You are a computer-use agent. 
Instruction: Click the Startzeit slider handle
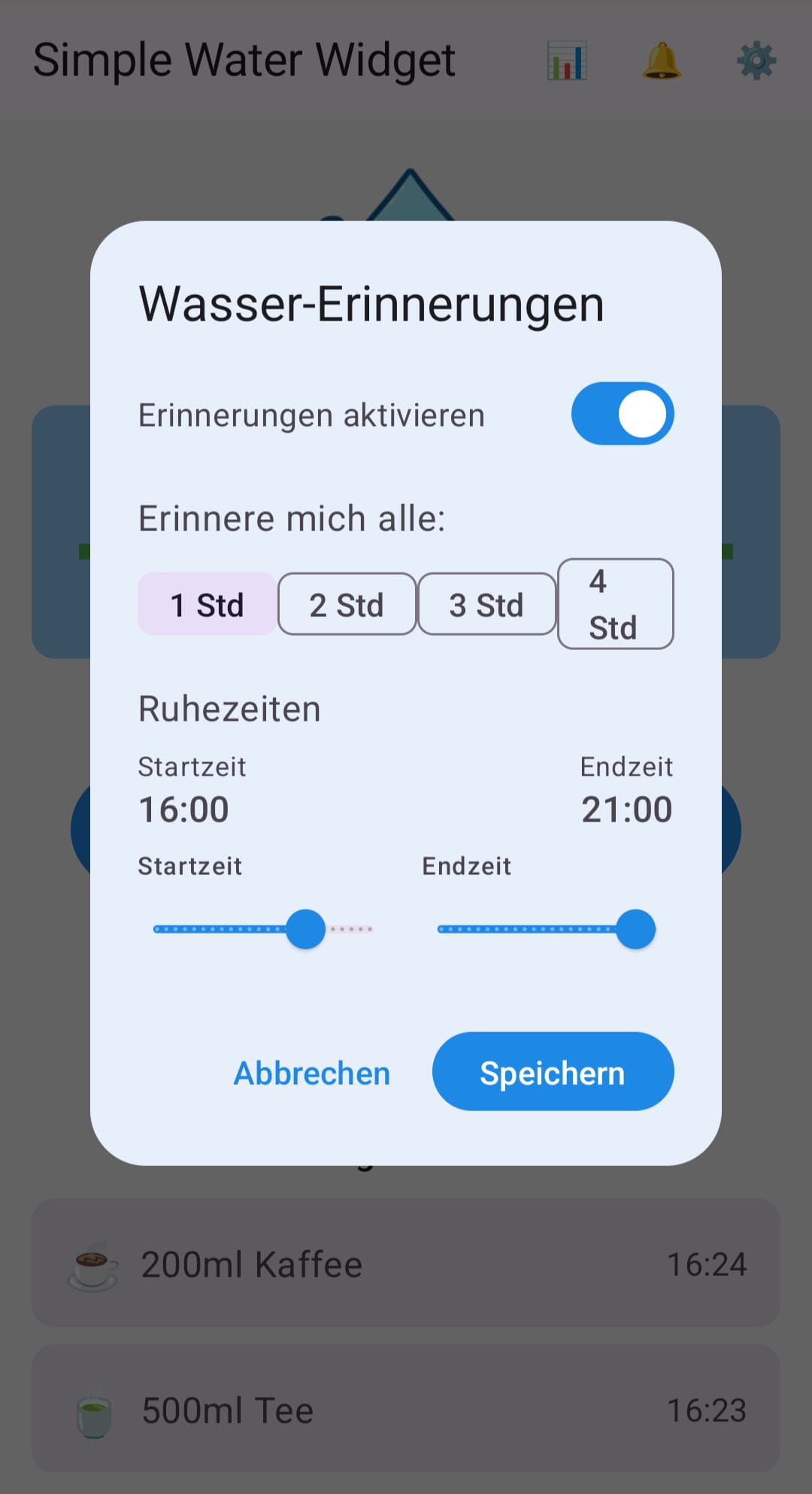click(x=307, y=929)
